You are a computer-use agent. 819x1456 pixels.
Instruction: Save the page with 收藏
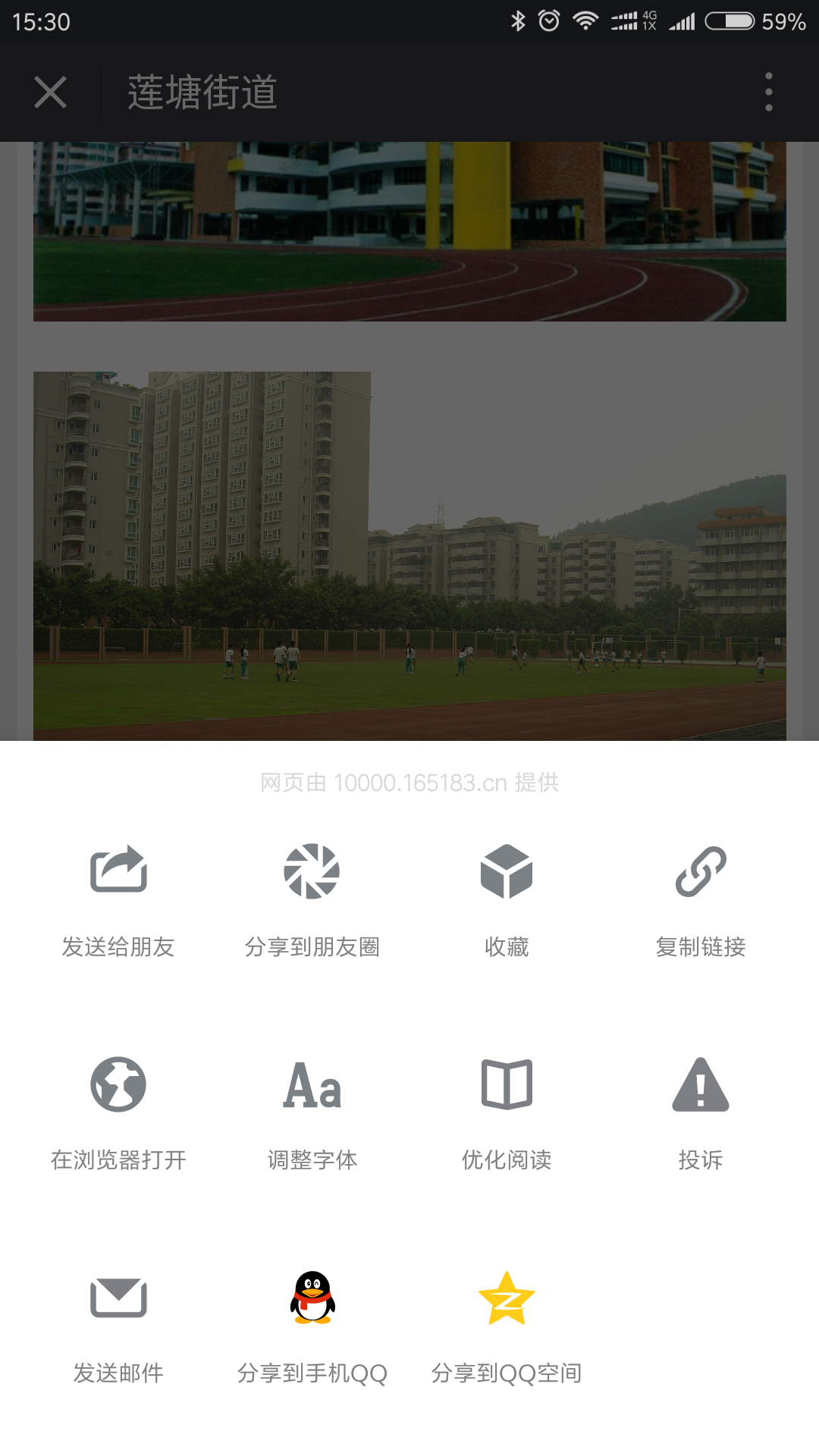[x=507, y=872]
